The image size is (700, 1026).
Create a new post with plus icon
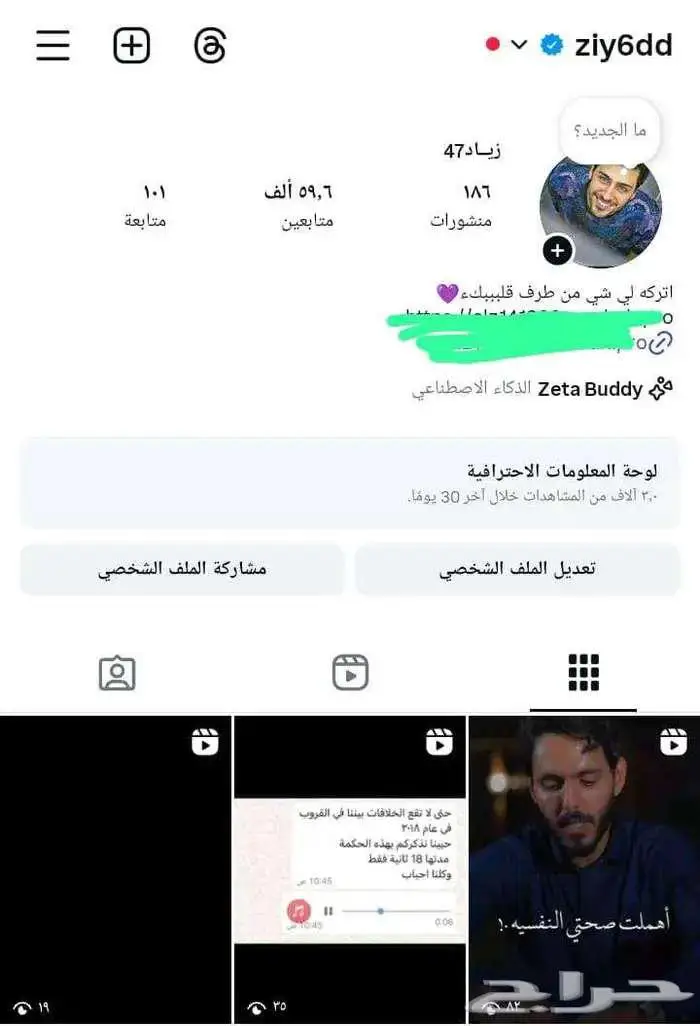131,46
